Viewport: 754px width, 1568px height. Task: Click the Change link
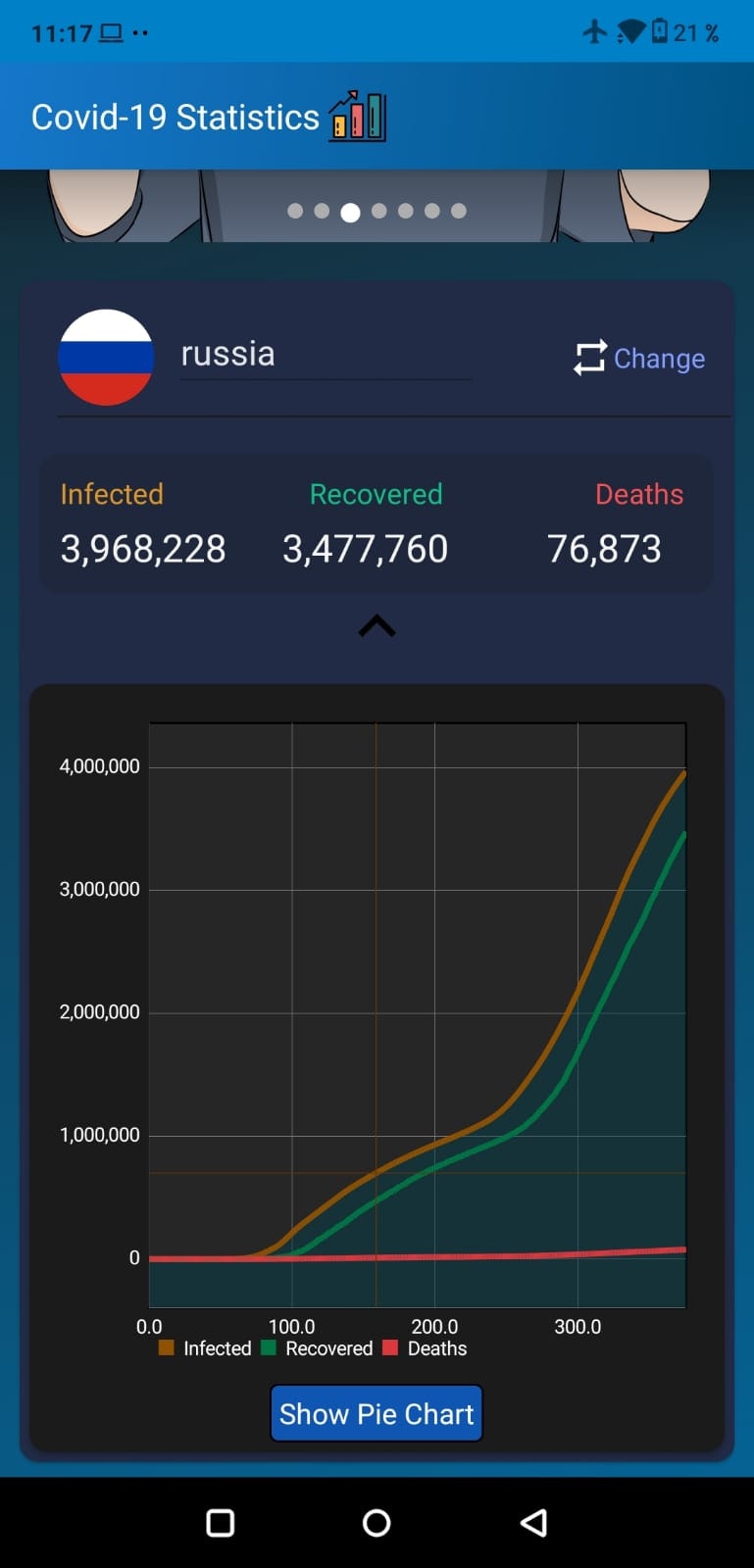[x=659, y=359]
